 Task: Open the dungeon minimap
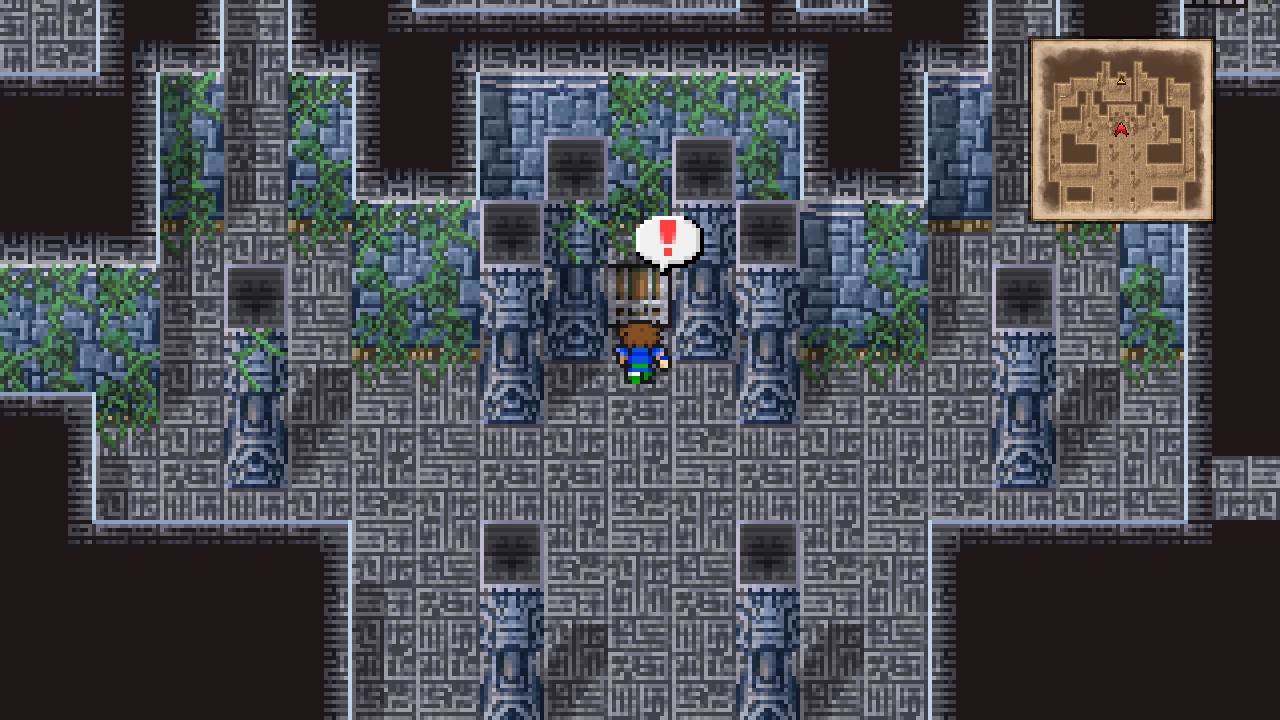[1121, 130]
